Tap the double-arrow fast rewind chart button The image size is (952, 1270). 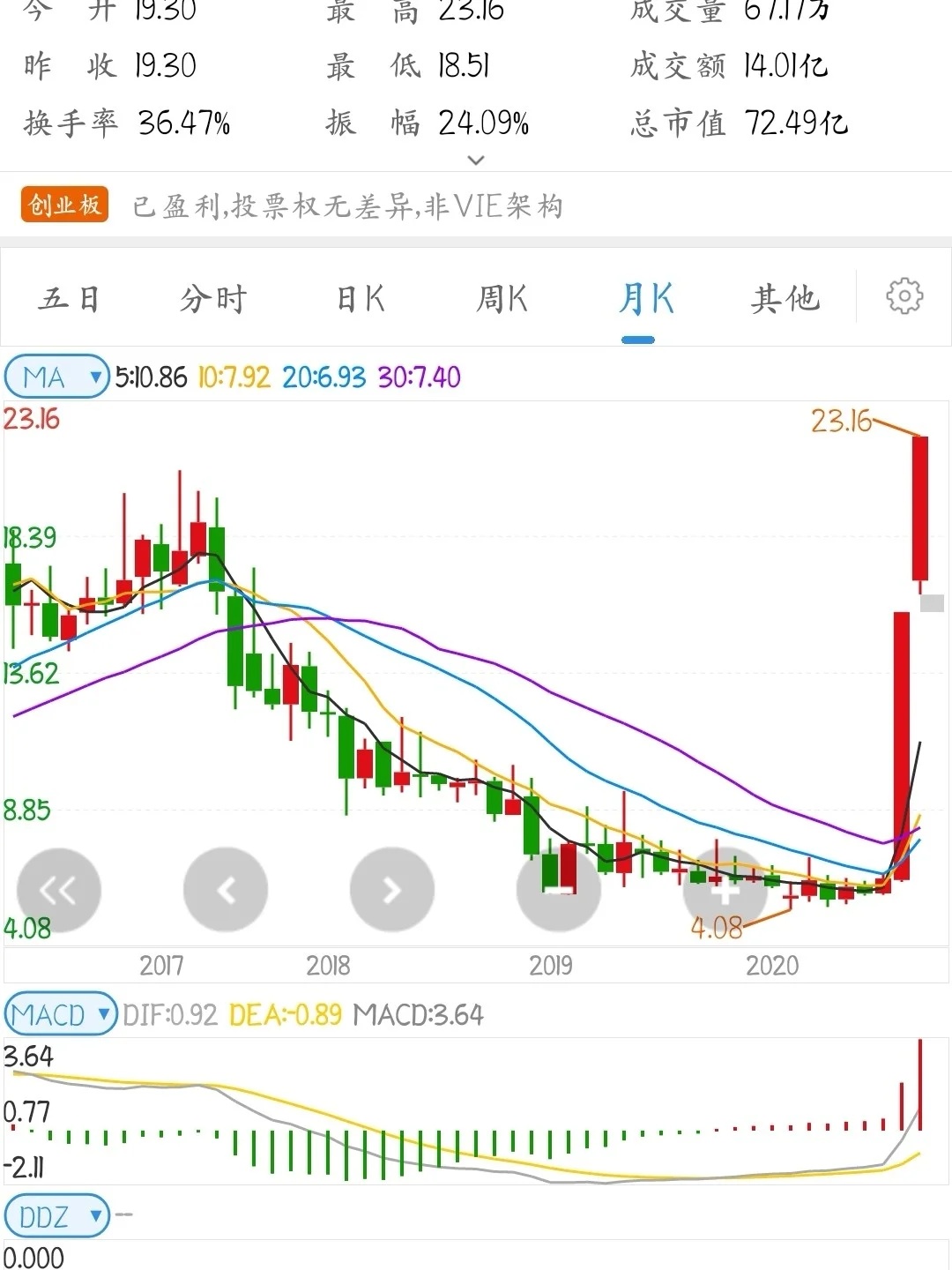point(58,890)
